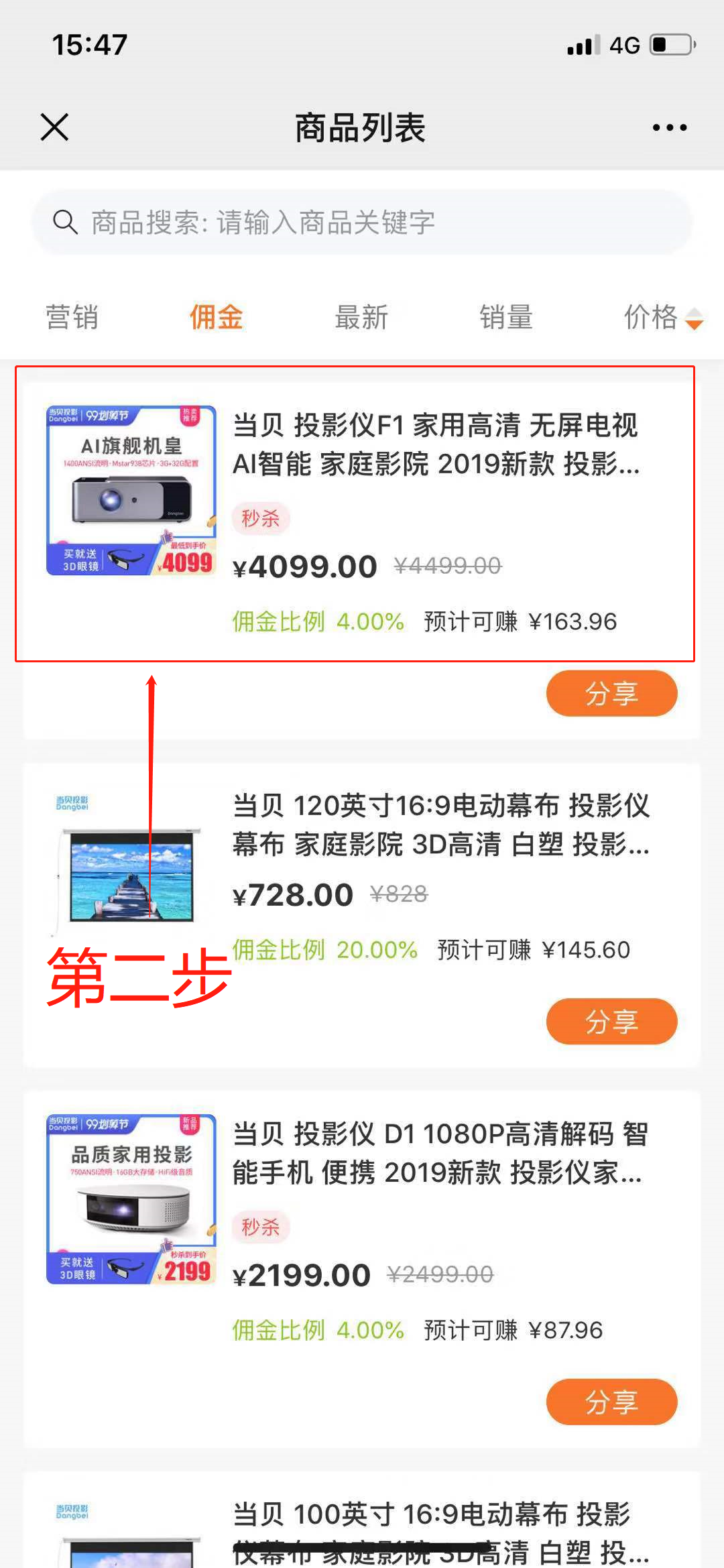The height and width of the screenshot is (1568, 724).
Task: Tap the 秒杀 badge on the D1 projector
Action: (261, 1228)
